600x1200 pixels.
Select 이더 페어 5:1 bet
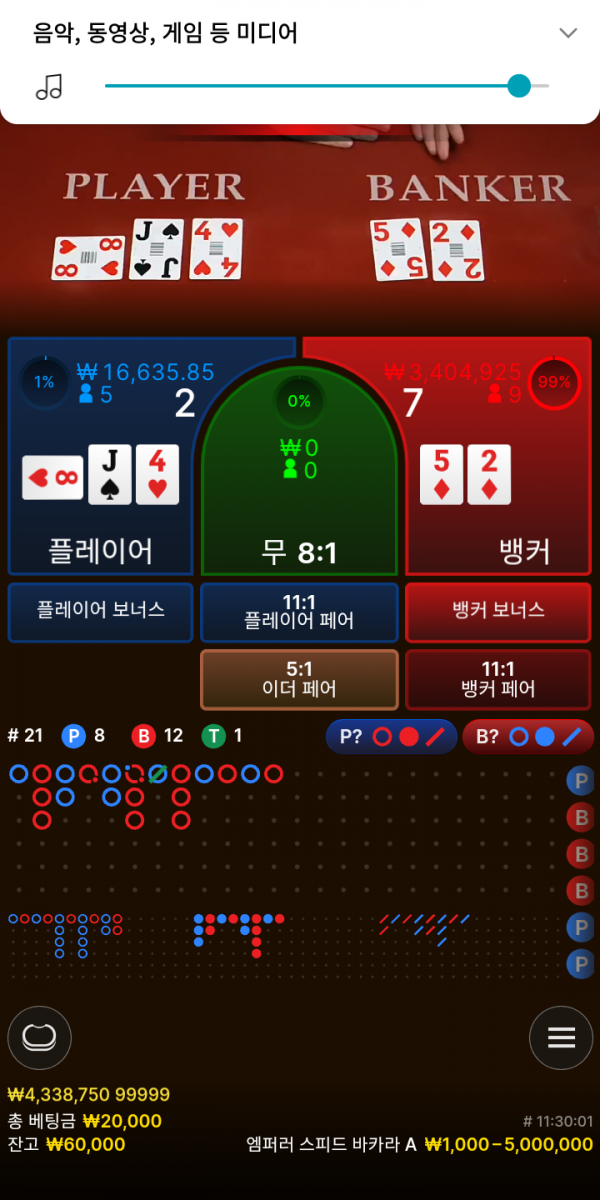(x=299, y=679)
